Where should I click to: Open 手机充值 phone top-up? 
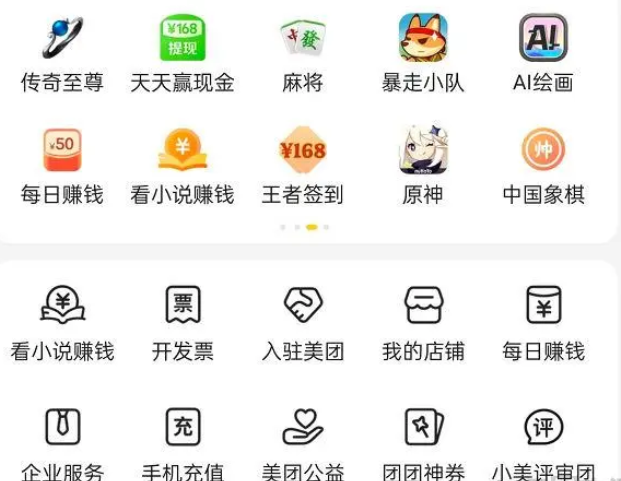183,428
